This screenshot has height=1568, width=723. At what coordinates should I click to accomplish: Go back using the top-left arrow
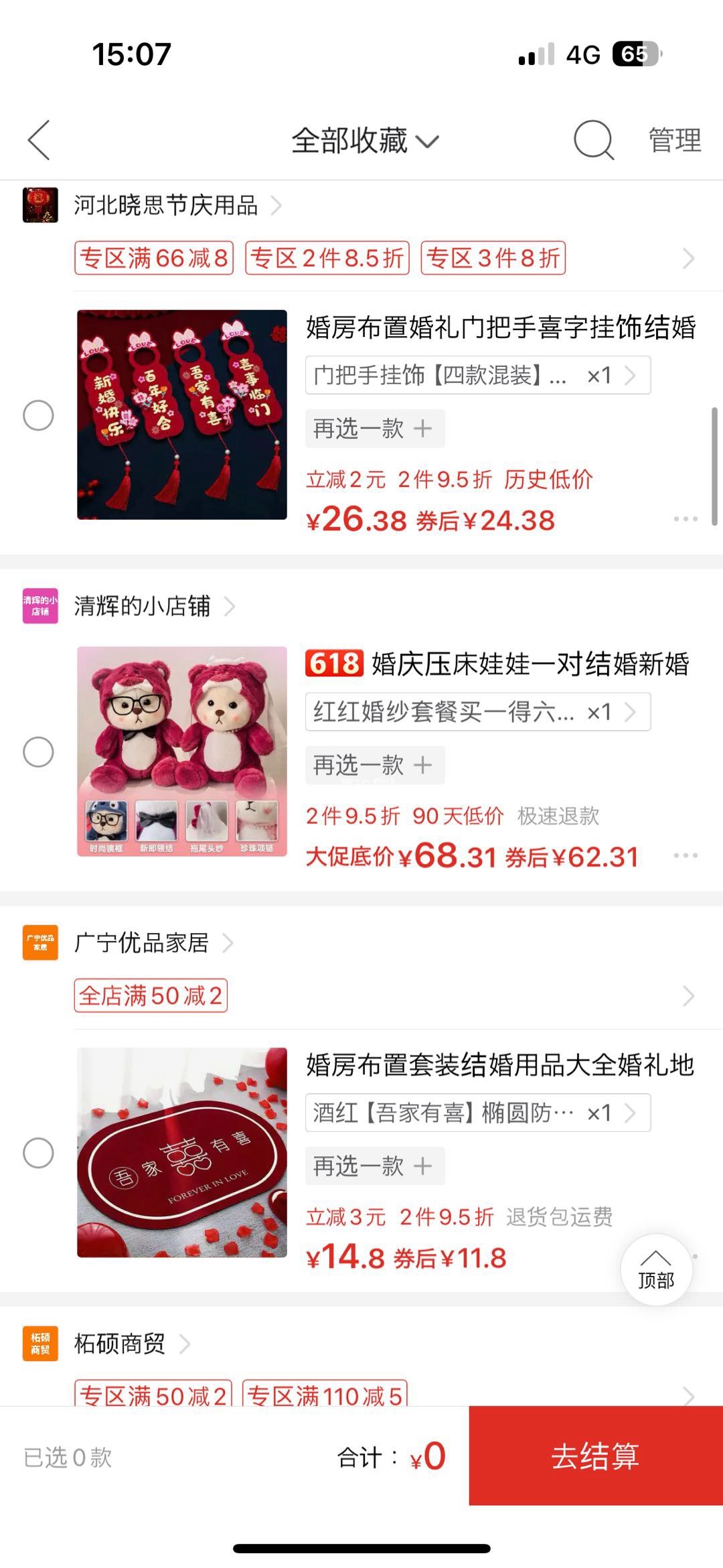tap(39, 141)
